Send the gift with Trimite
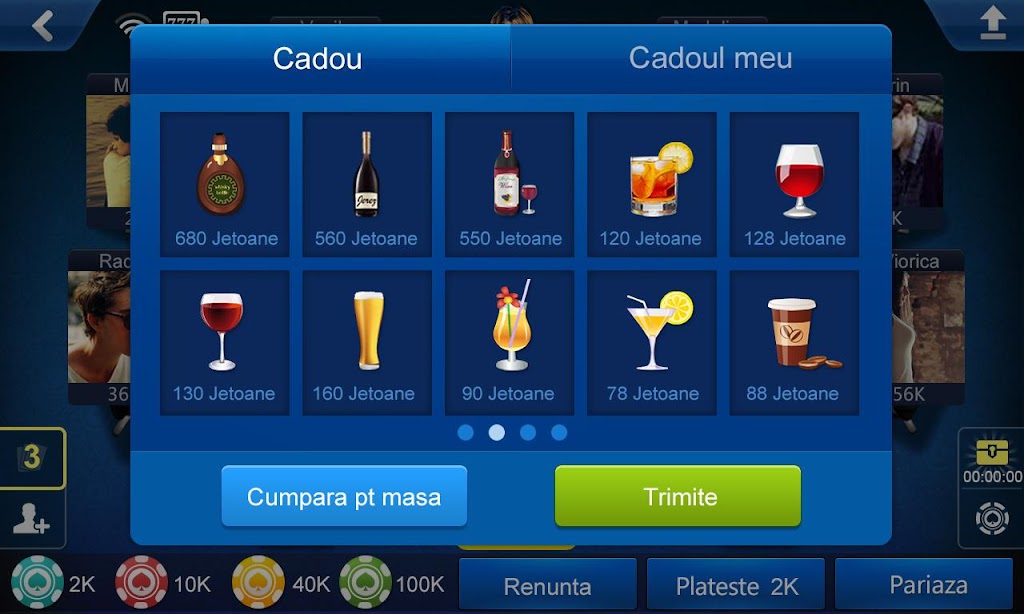Viewport: 1024px width, 614px height. tap(678, 496)
